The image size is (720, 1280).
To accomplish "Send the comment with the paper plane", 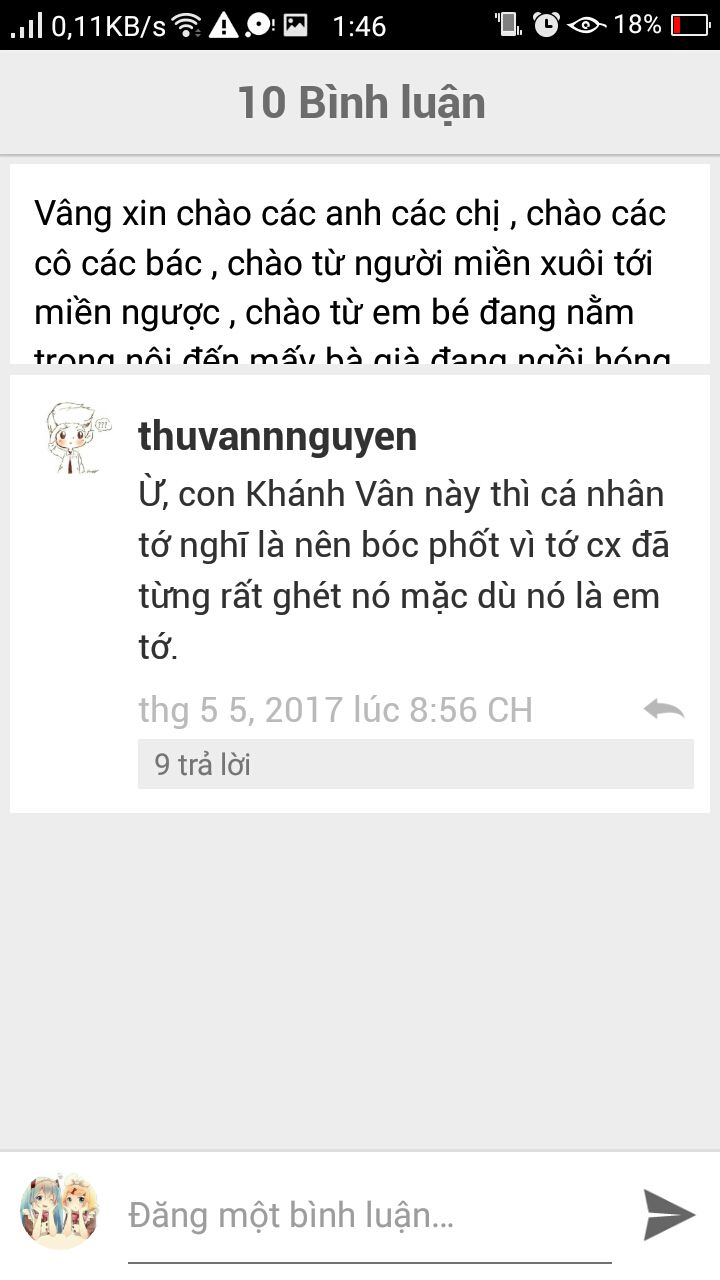I will click(668, 1214).
